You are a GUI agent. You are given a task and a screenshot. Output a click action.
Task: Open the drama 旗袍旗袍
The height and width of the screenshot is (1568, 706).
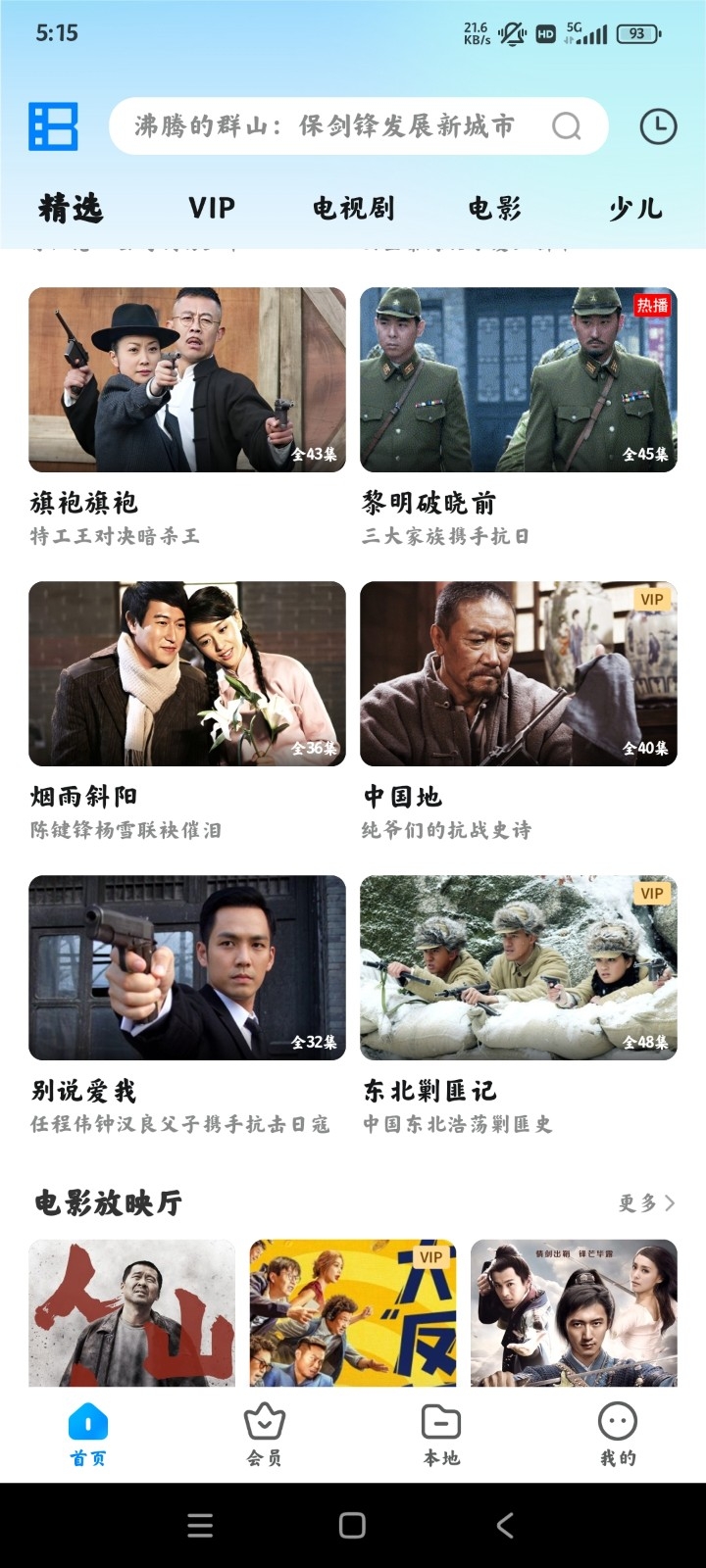[187, 380]
